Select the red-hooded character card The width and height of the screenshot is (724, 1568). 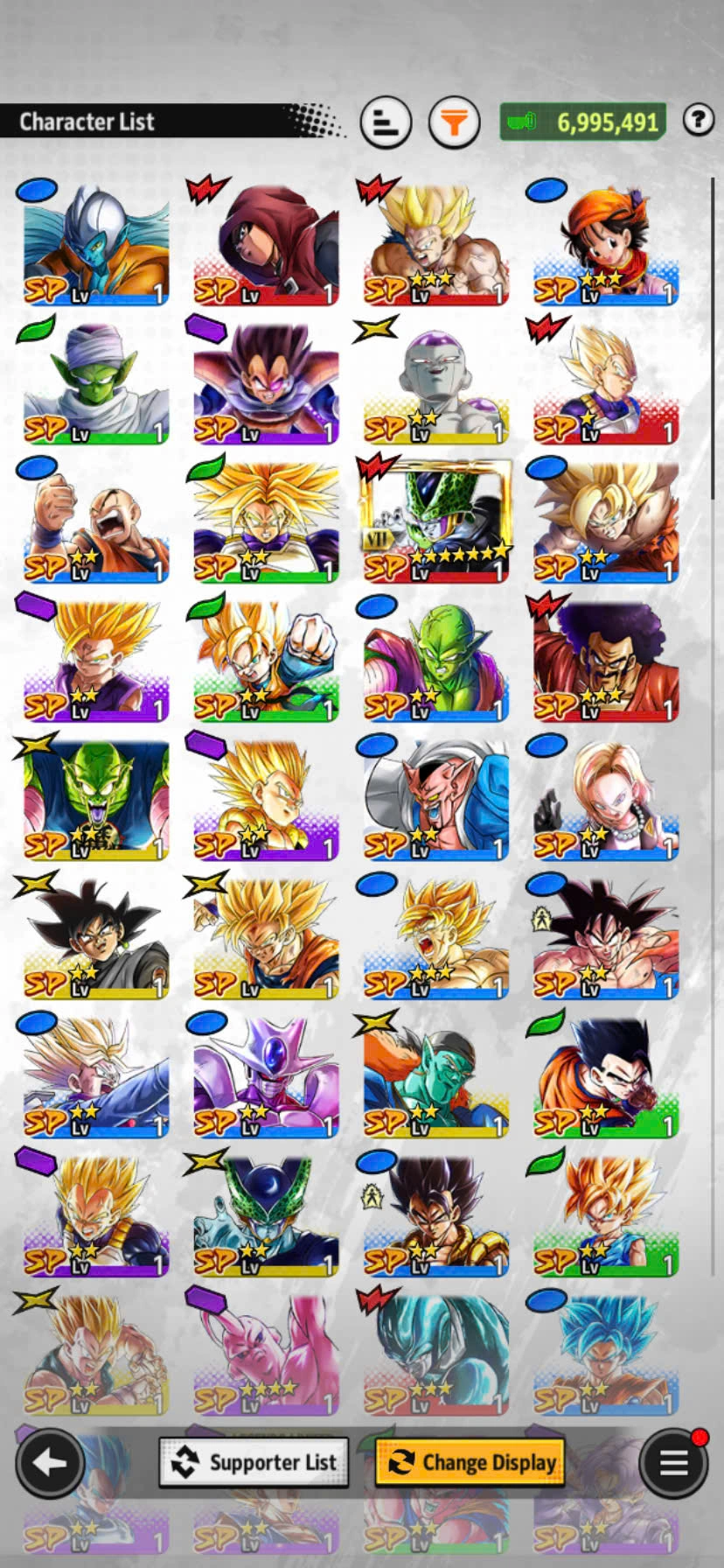pos(265,243)
